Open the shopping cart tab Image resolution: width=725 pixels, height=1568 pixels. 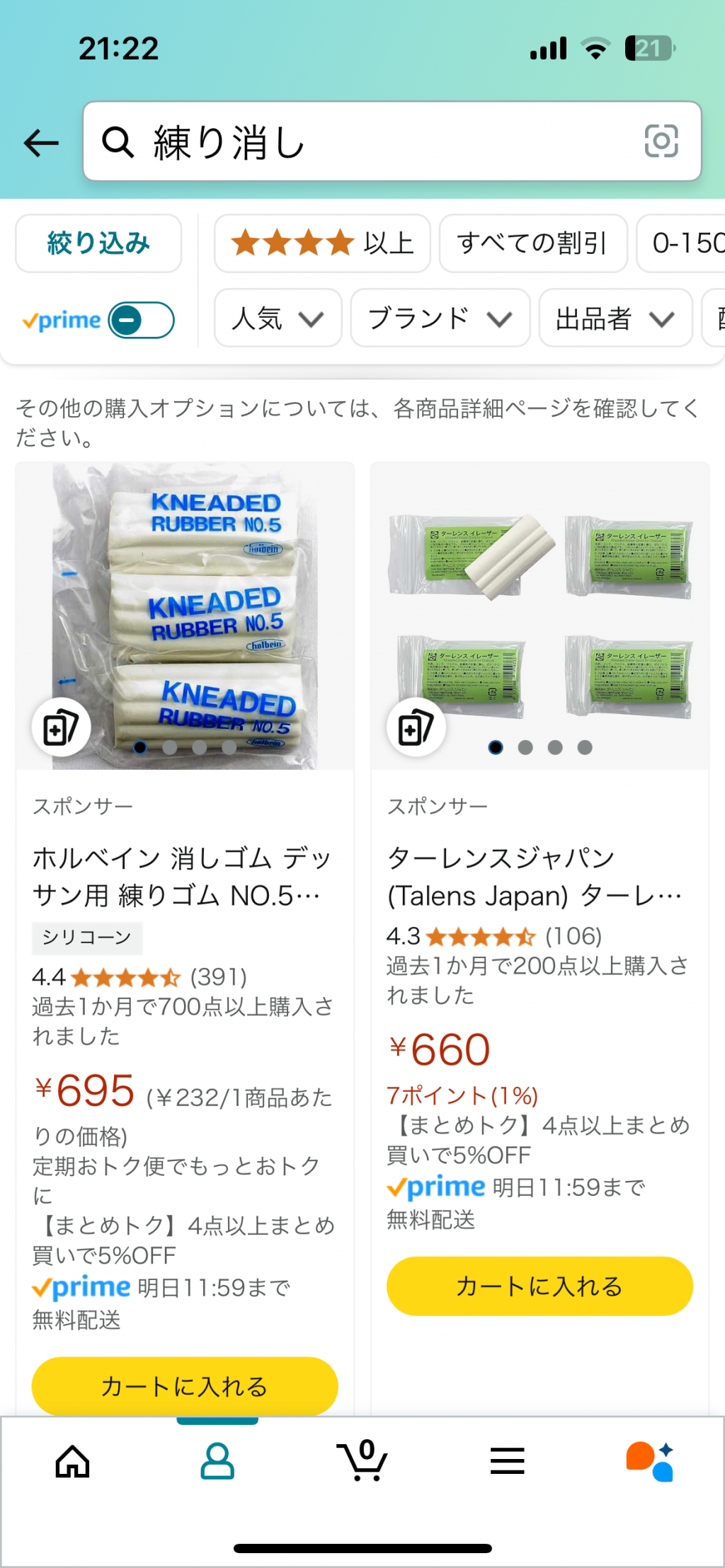pyautogui.click(x=362, y=1460)
